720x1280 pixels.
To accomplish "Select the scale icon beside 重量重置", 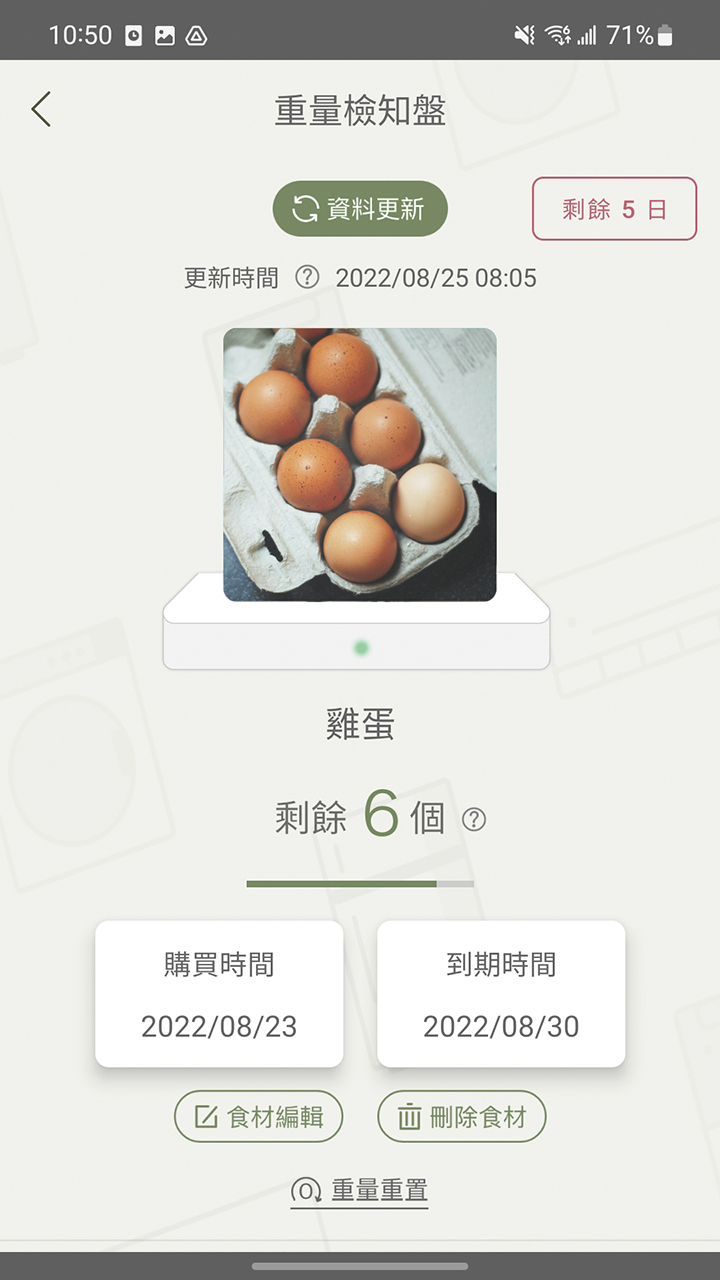I will point(305,1190).
